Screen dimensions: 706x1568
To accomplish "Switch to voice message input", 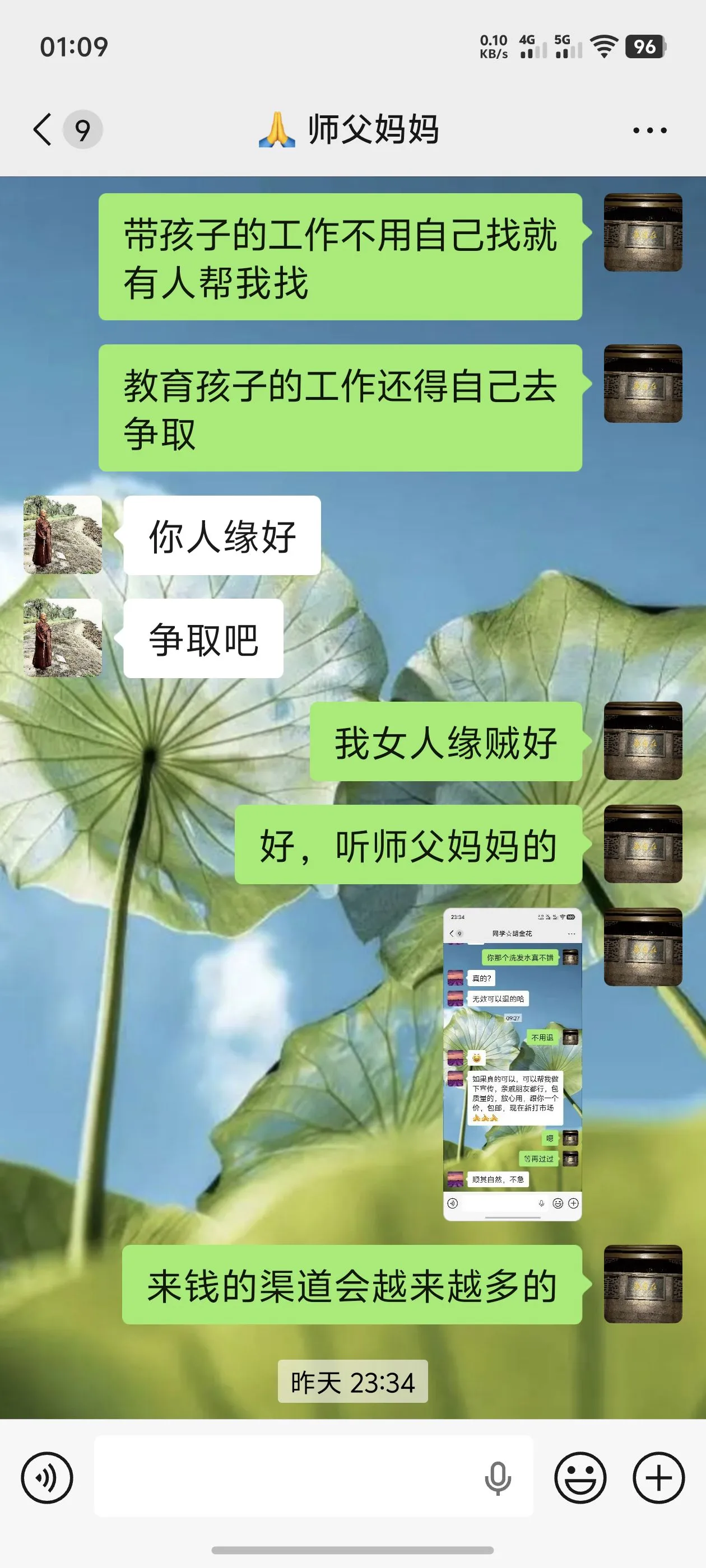I will (x=47, y=1477).
